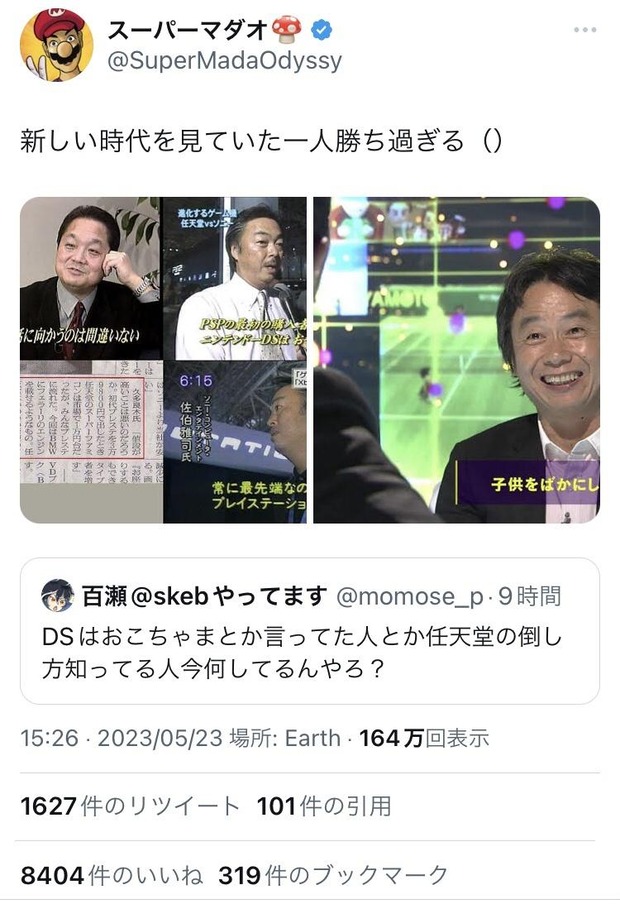Screen dimensions: 620x904
Task: Show who liked via 8404件のいいね
Action: tap(112, 876)
